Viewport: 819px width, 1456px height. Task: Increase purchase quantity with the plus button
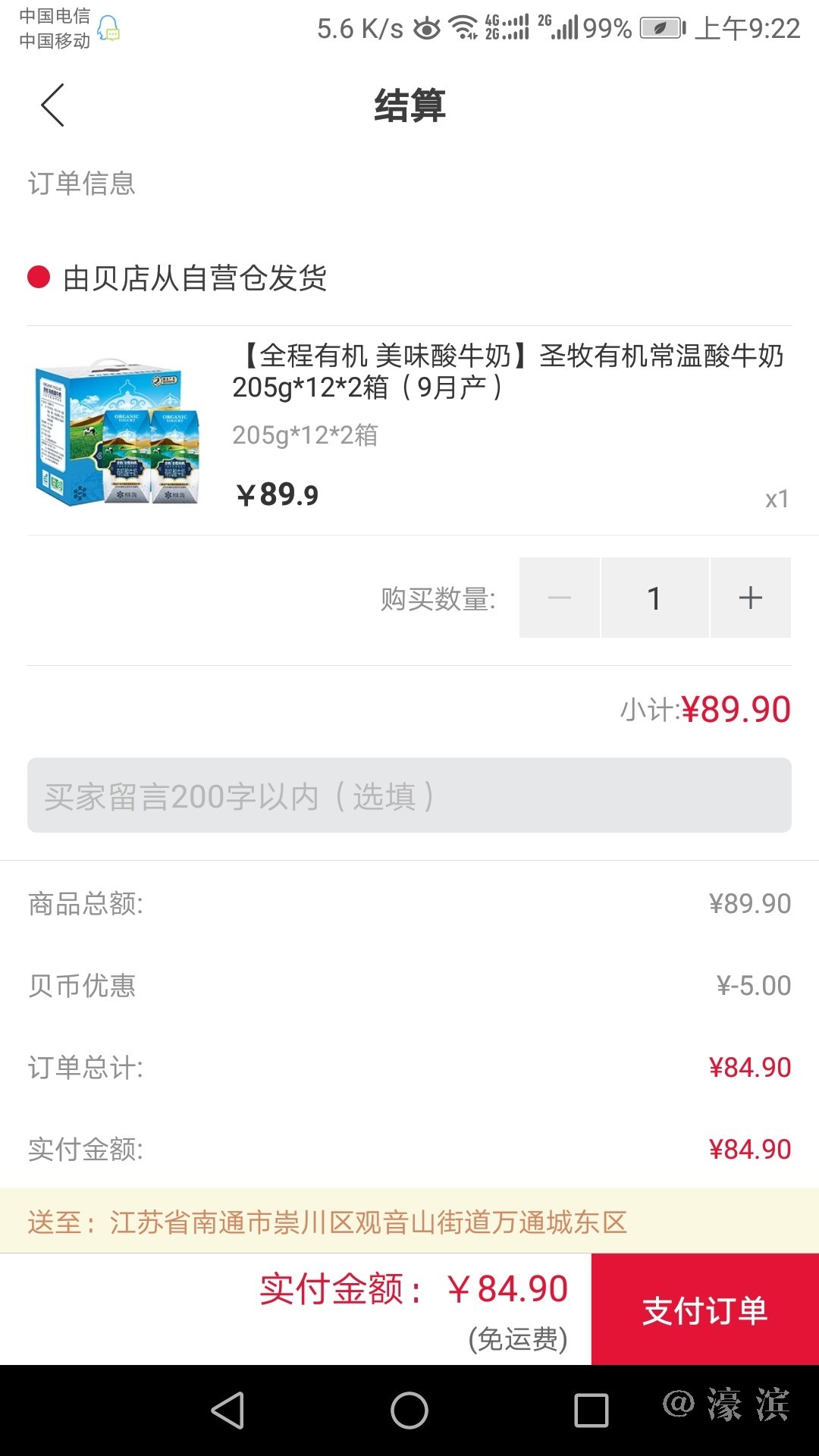coord(750,598)
